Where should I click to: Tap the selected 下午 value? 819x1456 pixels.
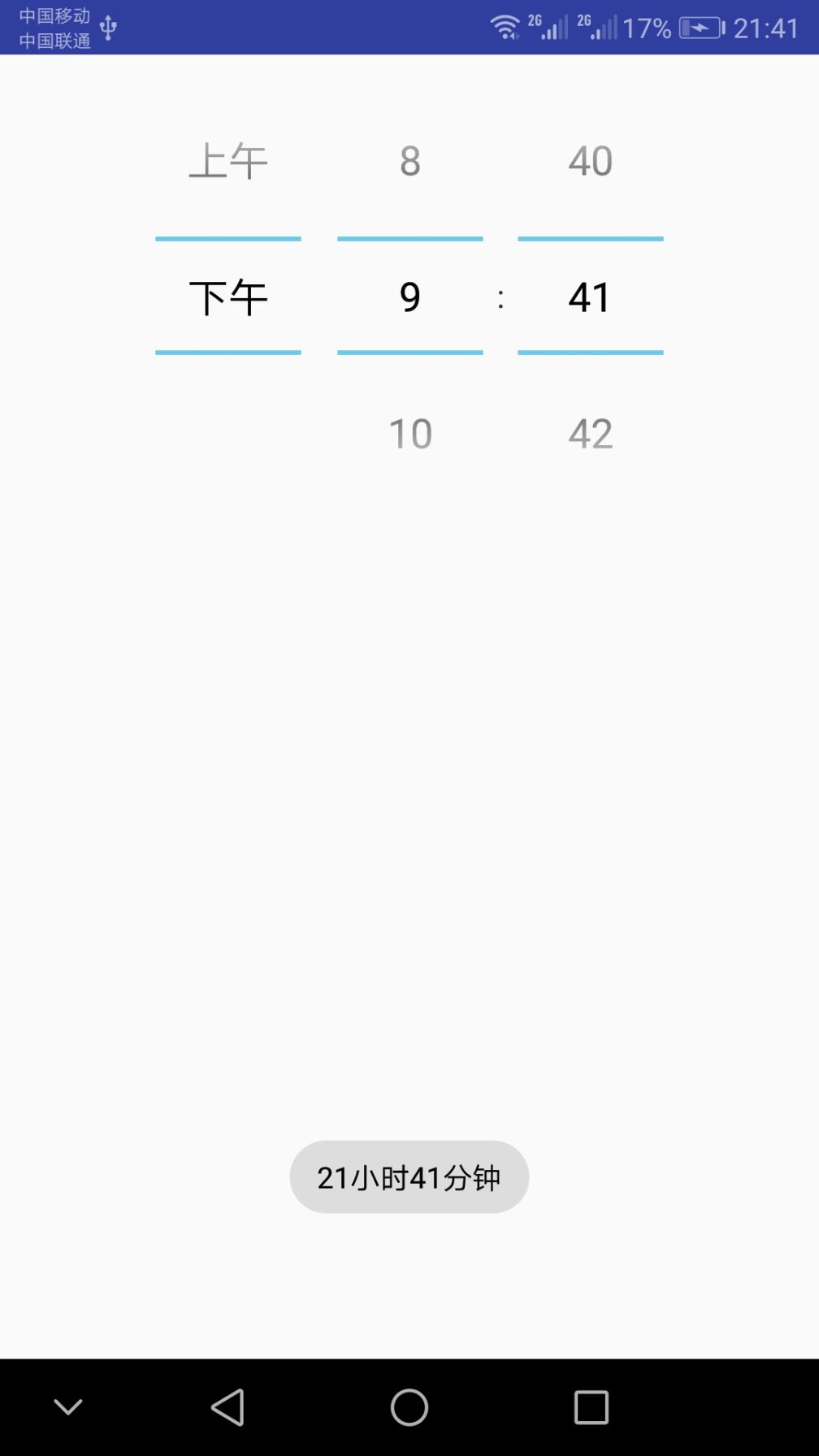click(228, 297)
